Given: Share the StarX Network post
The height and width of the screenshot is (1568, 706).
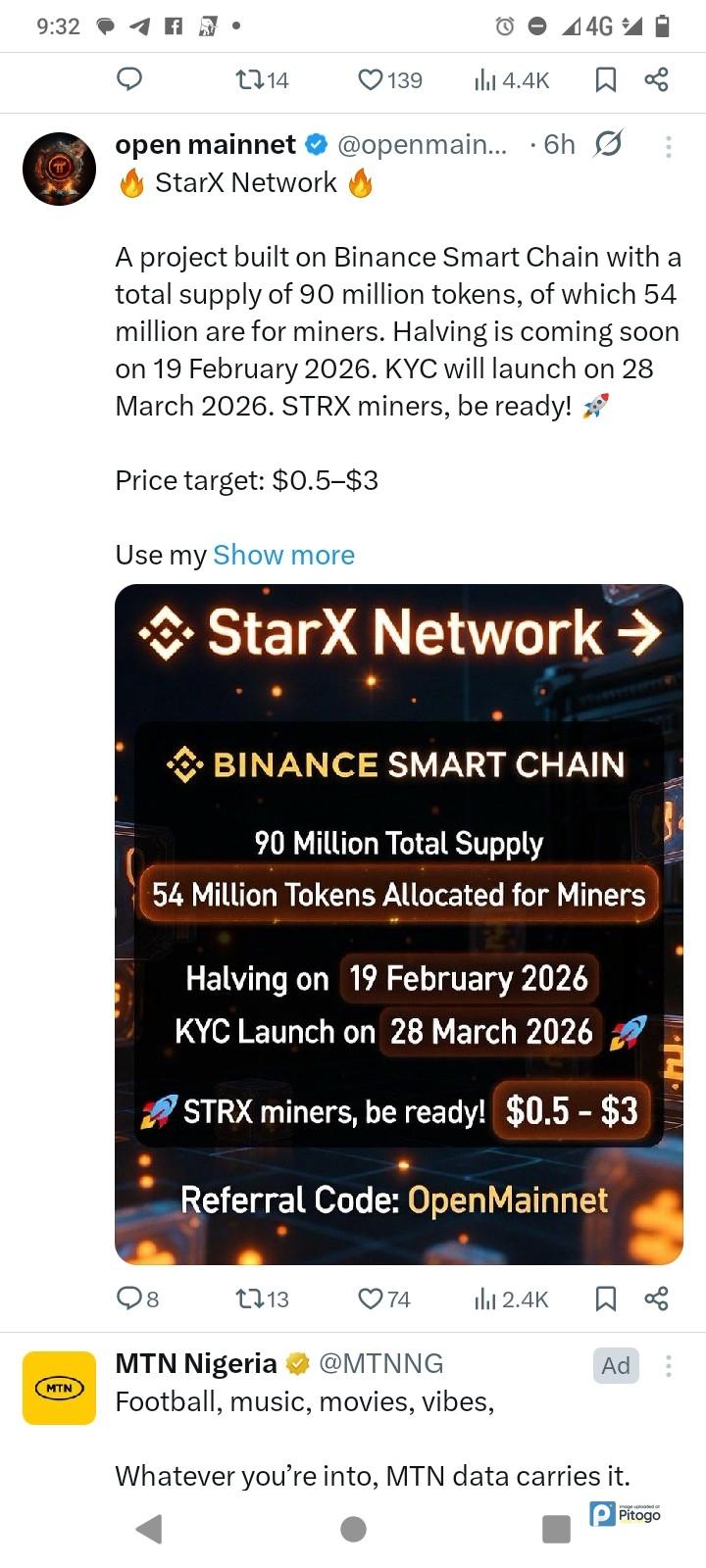Looking at the screenshot, I should (x=656, y=1298).
